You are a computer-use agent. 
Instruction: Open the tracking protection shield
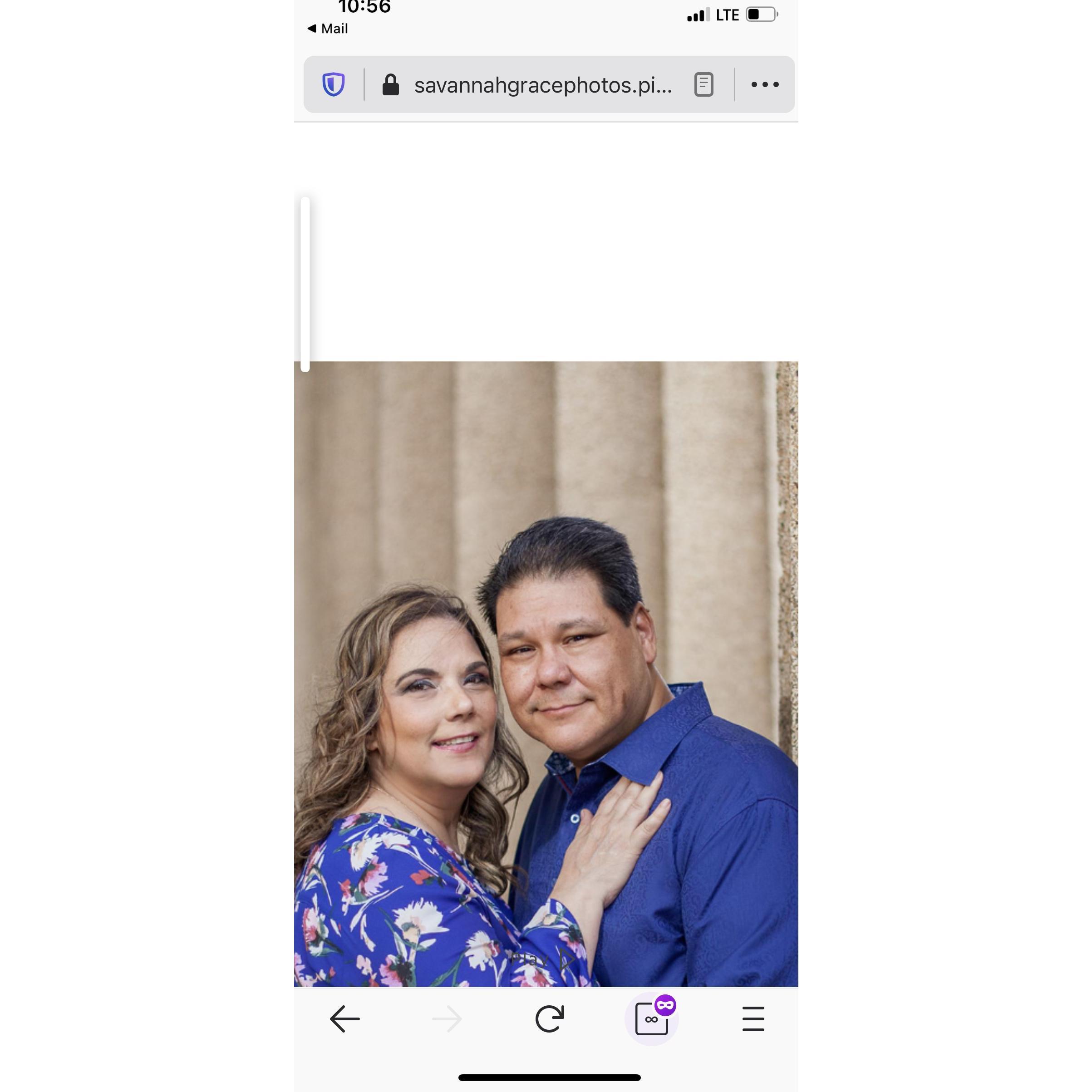(334, 85)
